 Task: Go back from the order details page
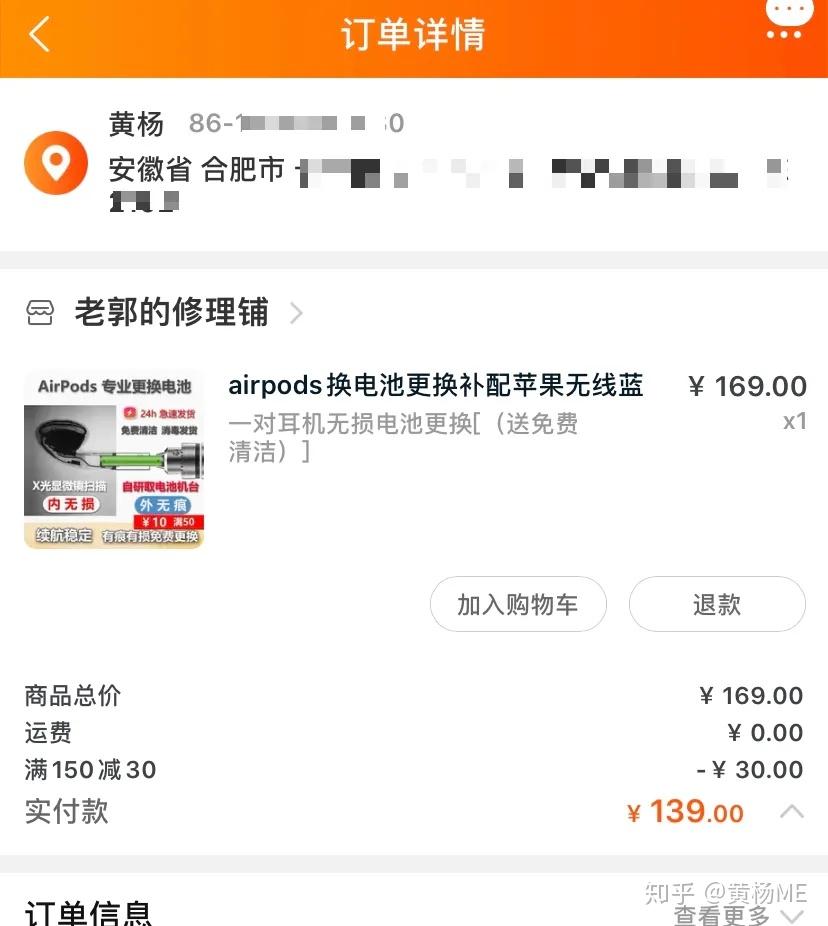39,35
